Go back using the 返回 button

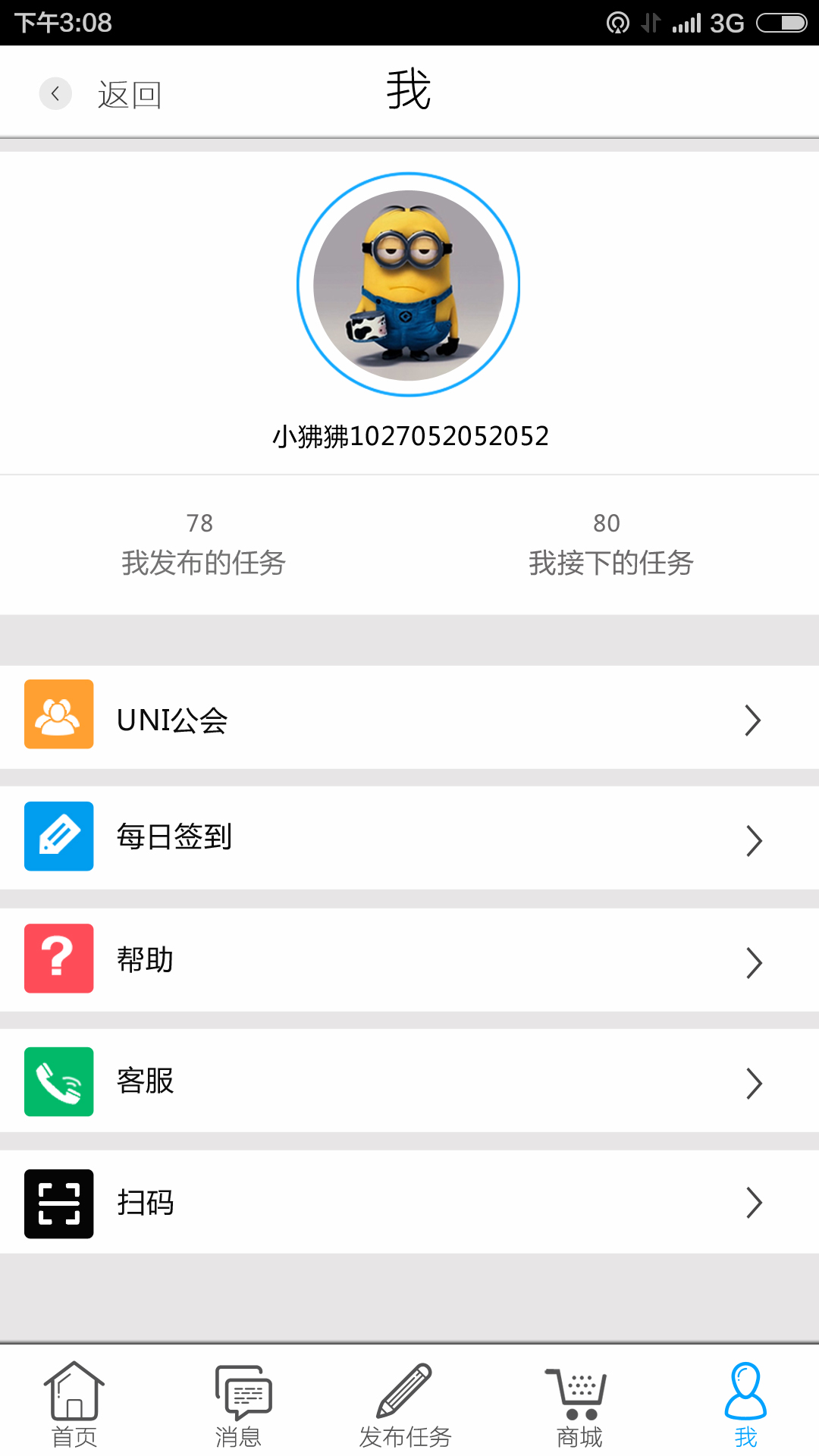click(x=102, y=94)
